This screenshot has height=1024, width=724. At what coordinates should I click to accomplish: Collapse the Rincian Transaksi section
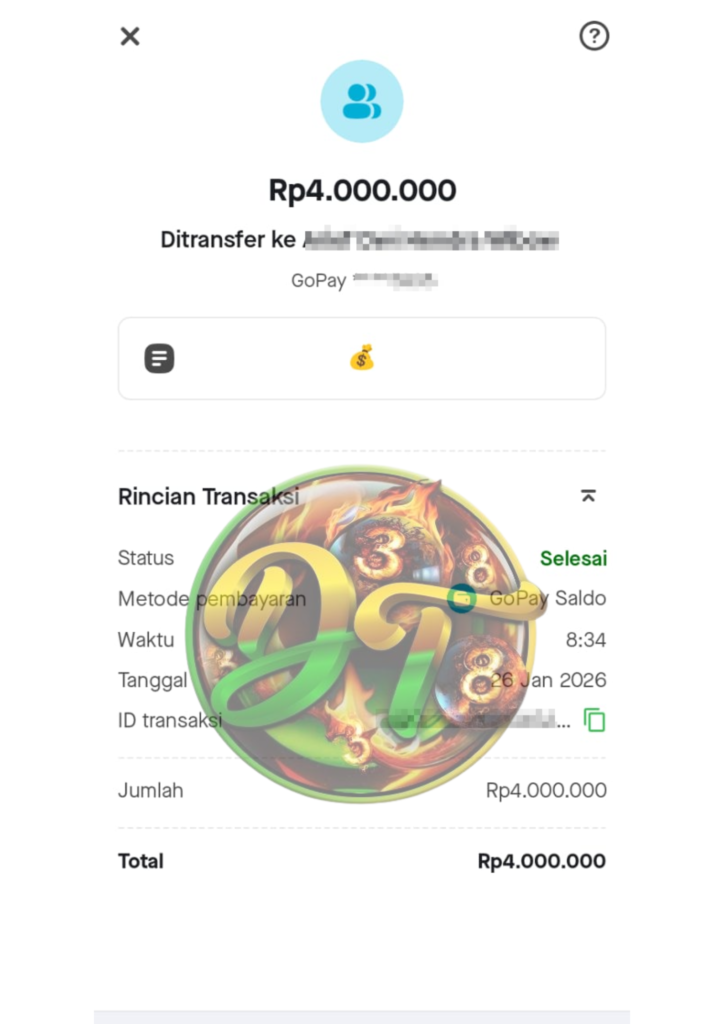(x=588, y=496)
